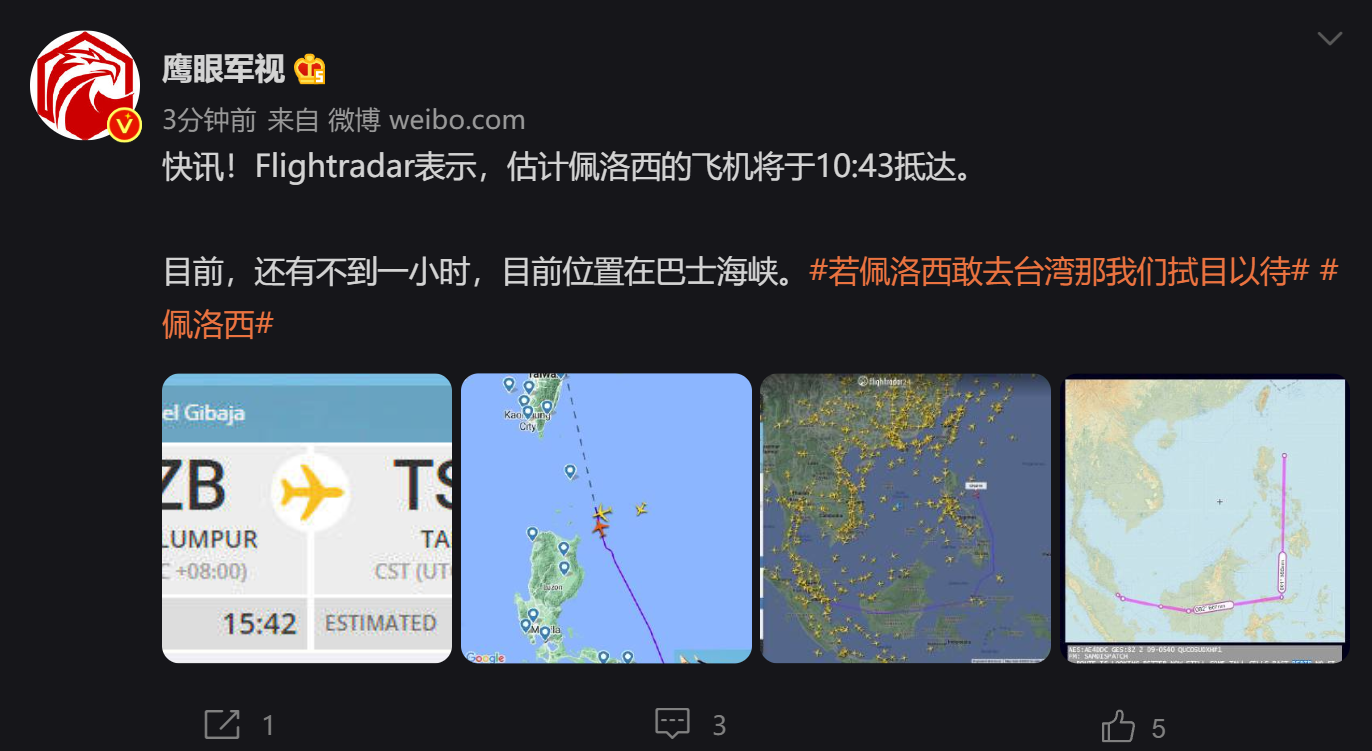View the blue map flight path image
This screenshot has height=751, width=1372.
click(606, 518)
